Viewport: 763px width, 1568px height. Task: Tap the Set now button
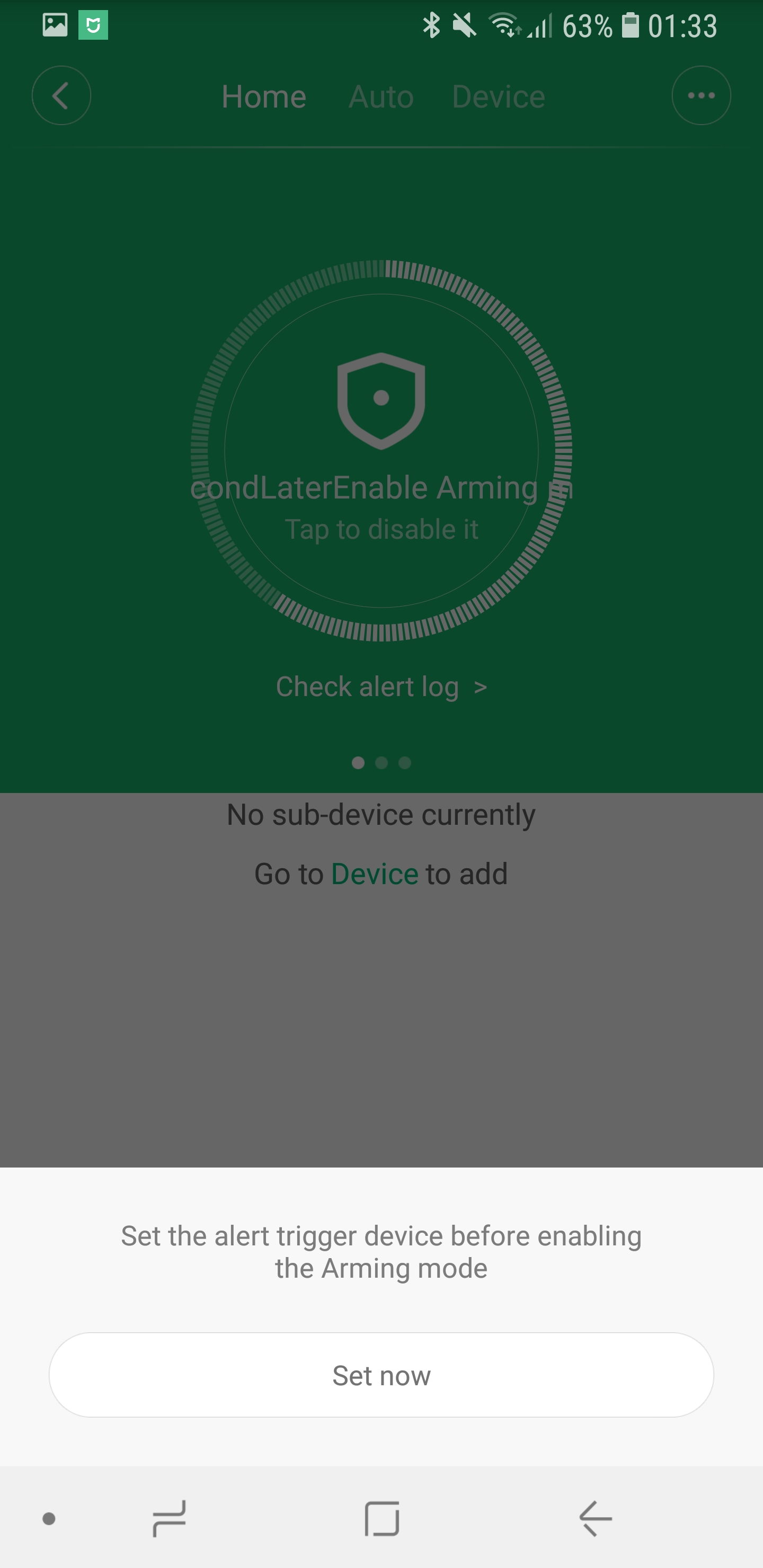click(x=381, y=1375)
